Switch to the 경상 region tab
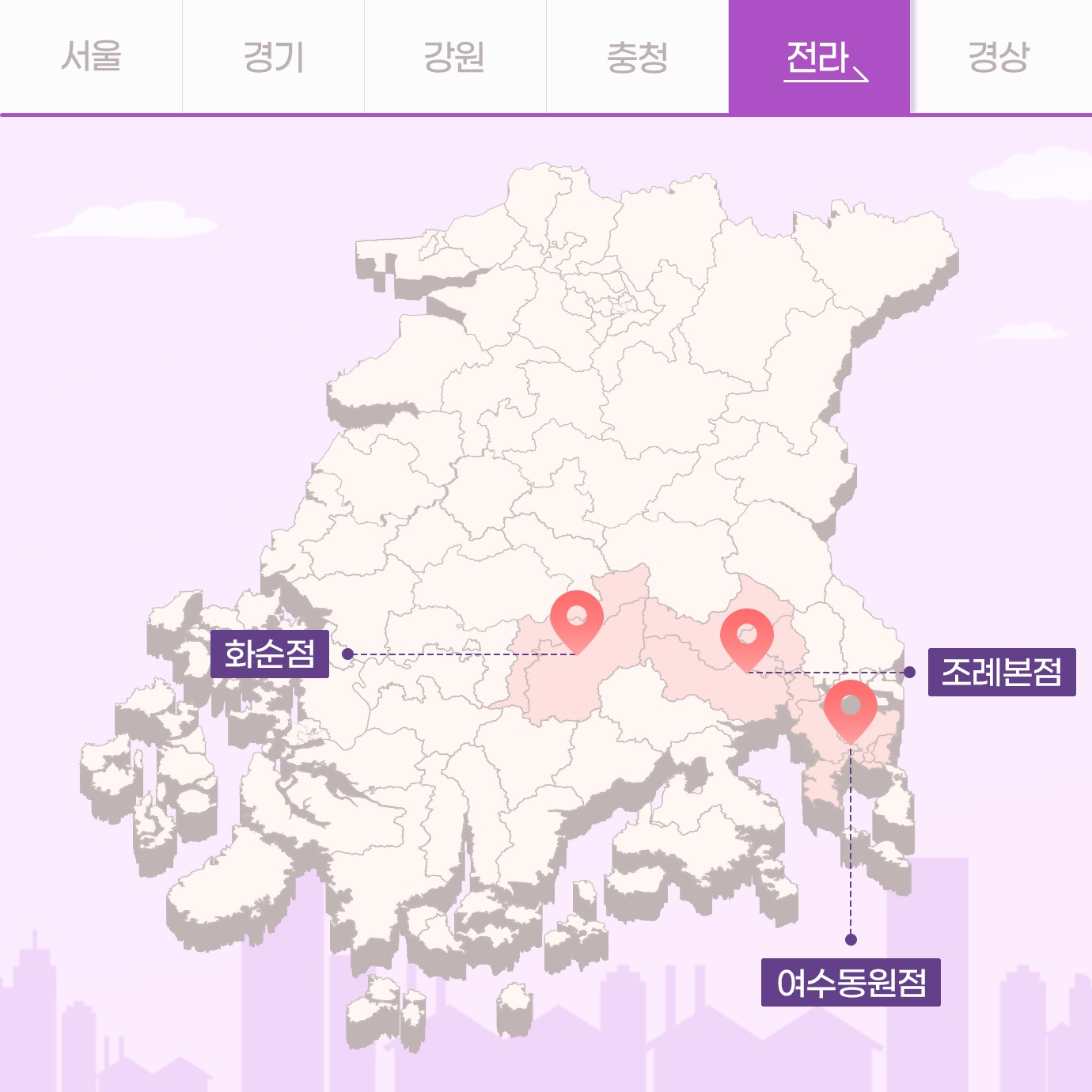Screen dimensions: 1092x1092 click(x=1000, y=57)
